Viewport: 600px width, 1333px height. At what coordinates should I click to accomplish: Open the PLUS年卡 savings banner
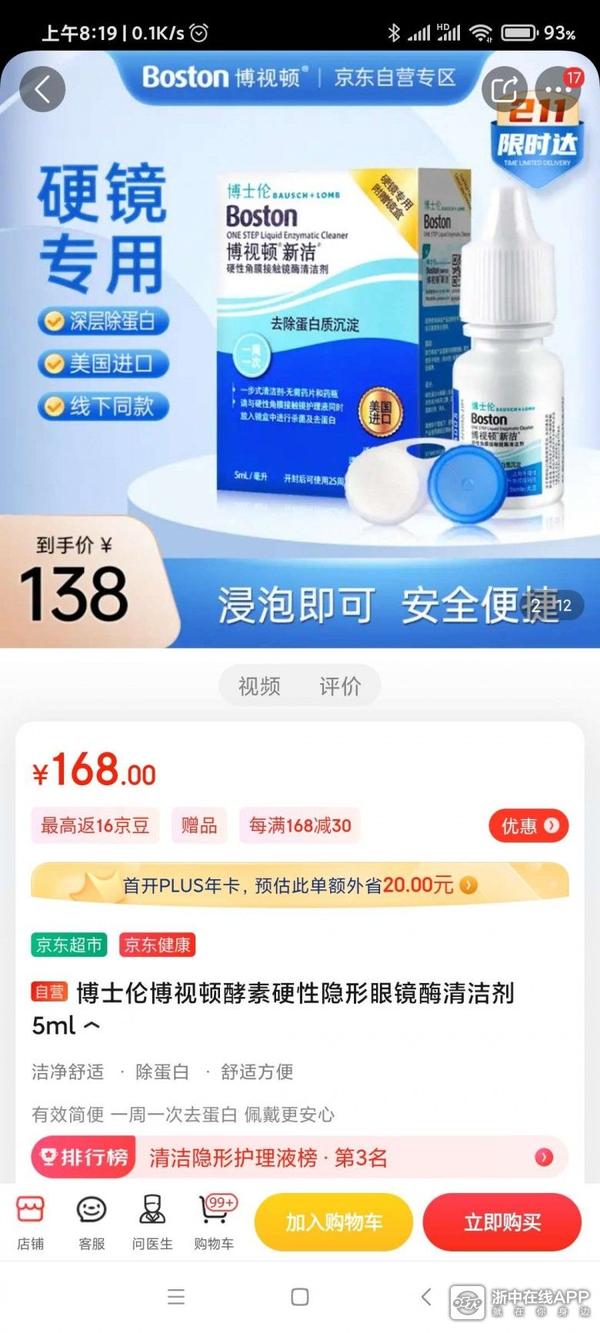pos(300,885)
